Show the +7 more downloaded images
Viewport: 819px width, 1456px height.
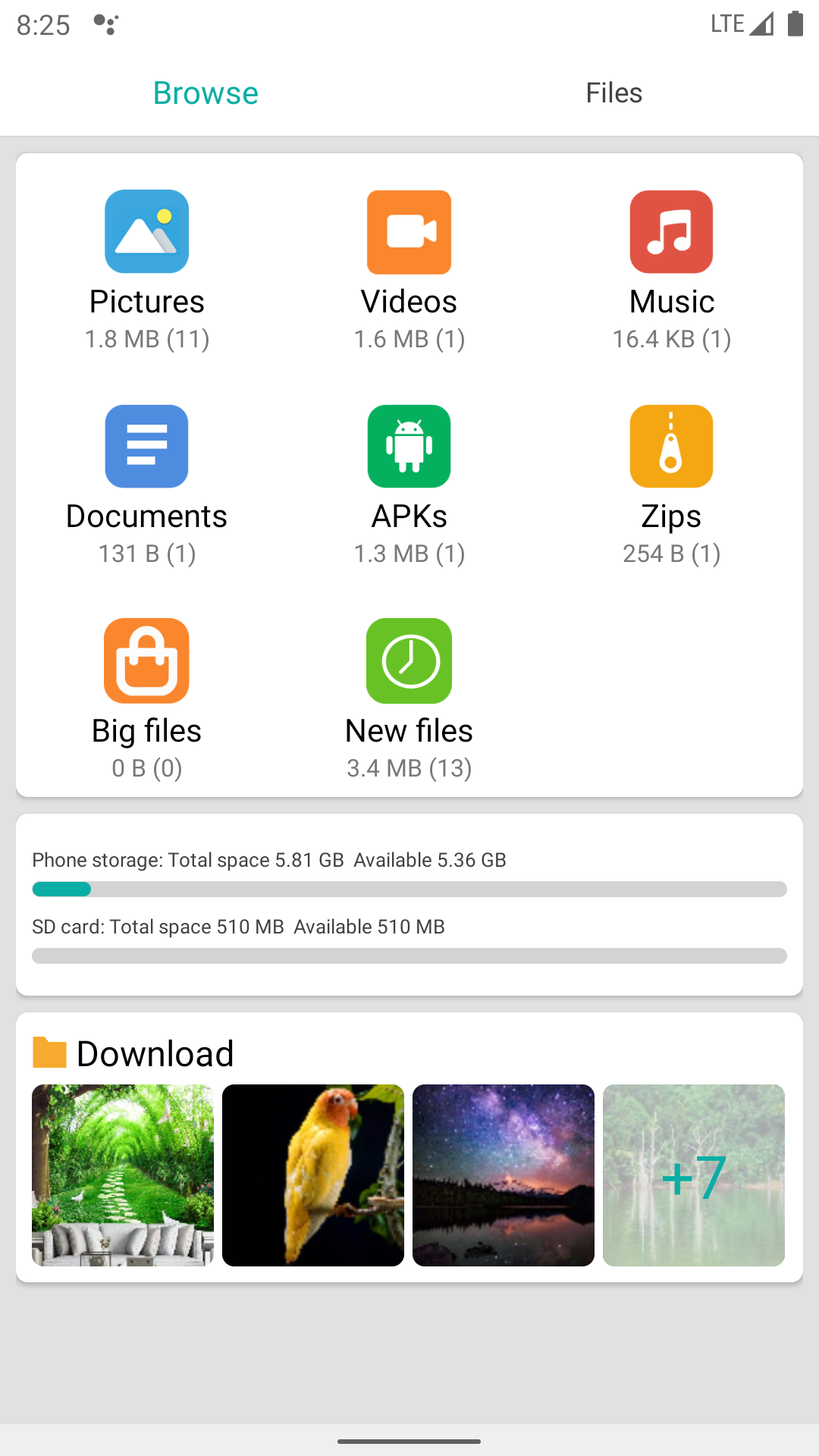click(x=694, y=1175)
